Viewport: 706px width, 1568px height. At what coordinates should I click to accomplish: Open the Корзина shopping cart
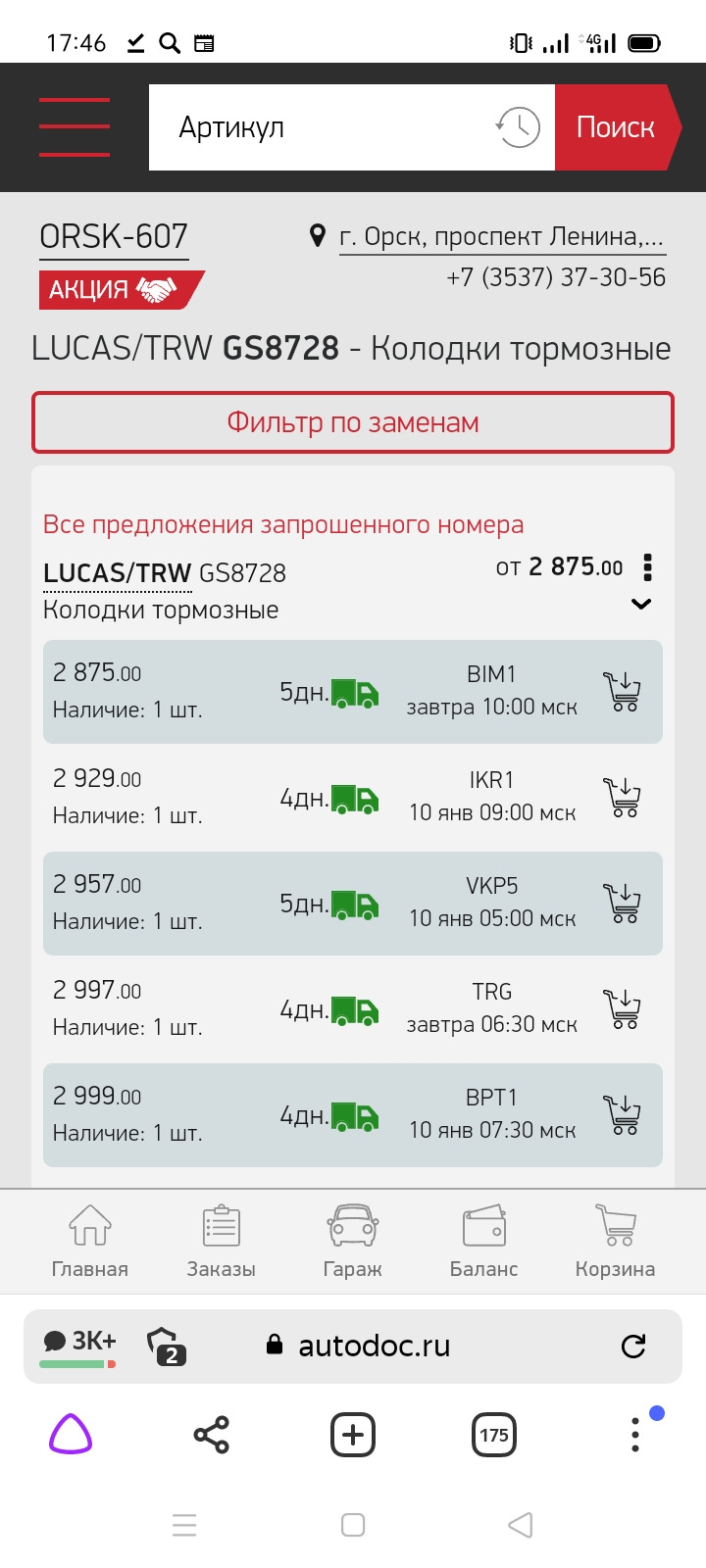pyautogui.click(x=615, y=1240)
